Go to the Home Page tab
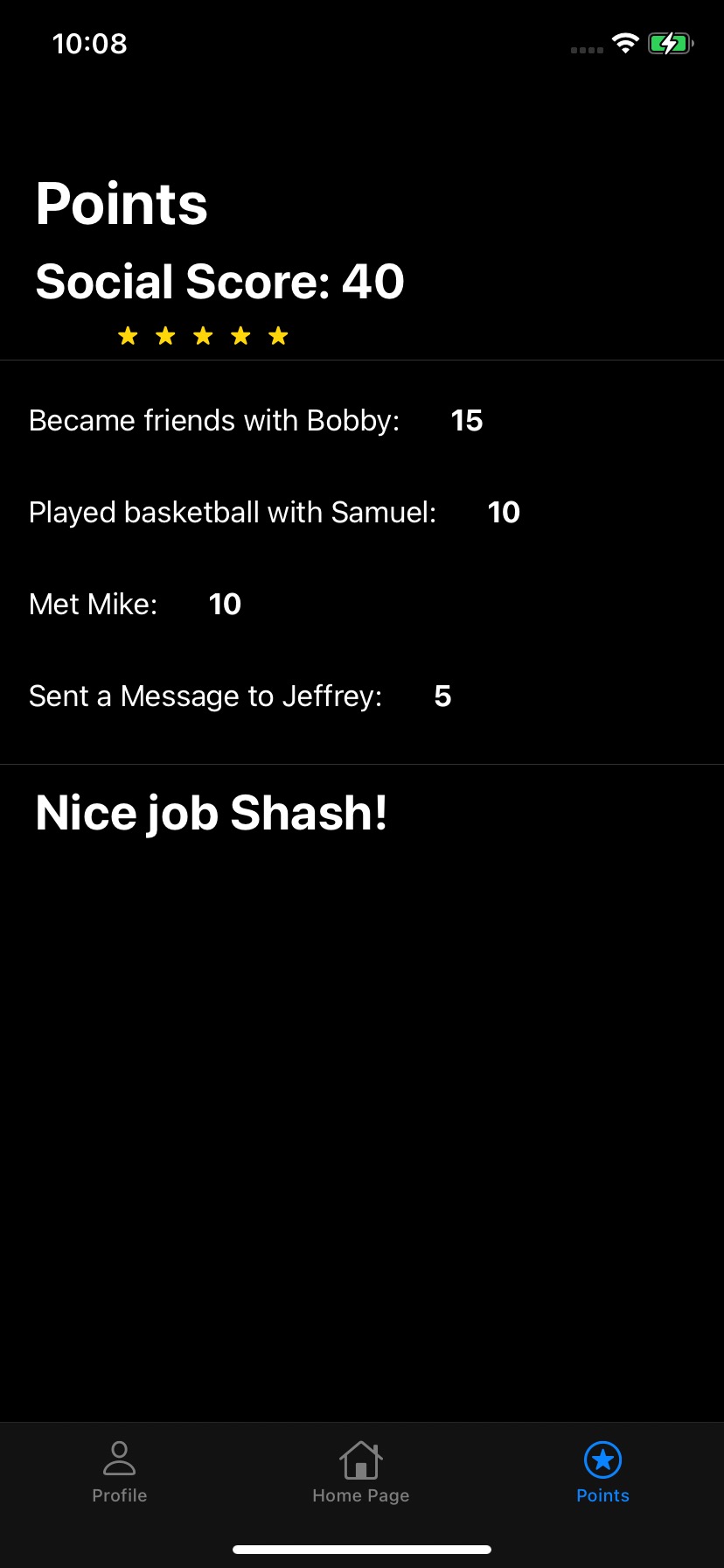 click(361, 1472)
